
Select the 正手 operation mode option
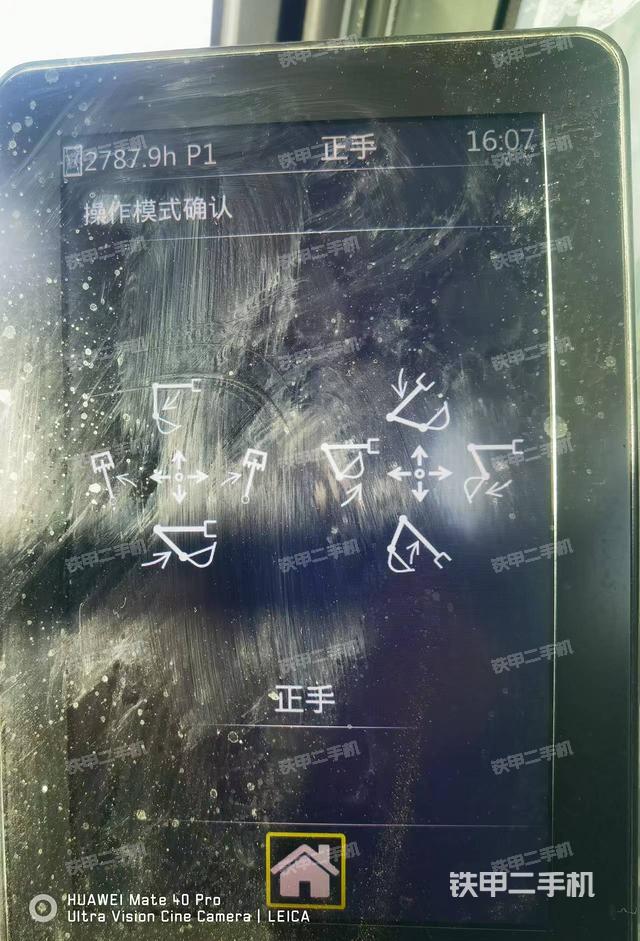point(305,701)
